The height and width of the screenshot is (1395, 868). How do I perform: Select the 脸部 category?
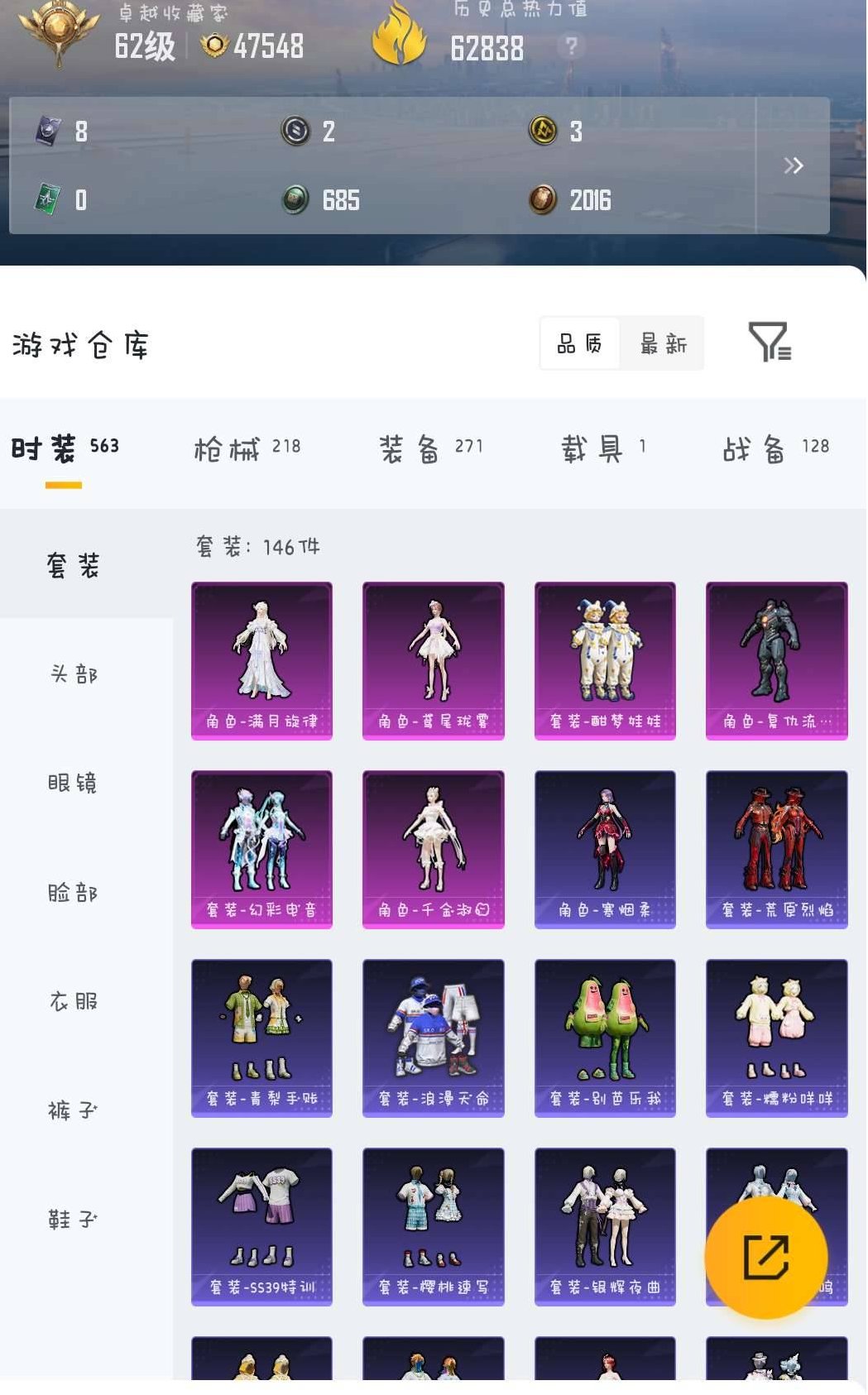click(73, 892)
